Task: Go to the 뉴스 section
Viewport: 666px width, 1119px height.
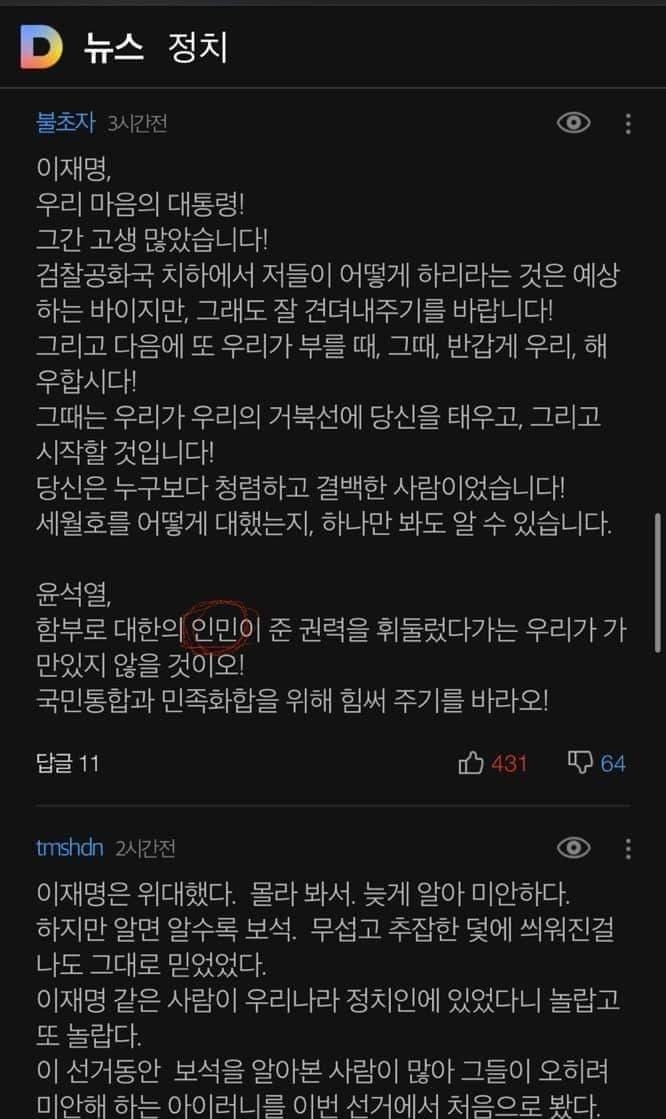Action: (x=113, y=47)
